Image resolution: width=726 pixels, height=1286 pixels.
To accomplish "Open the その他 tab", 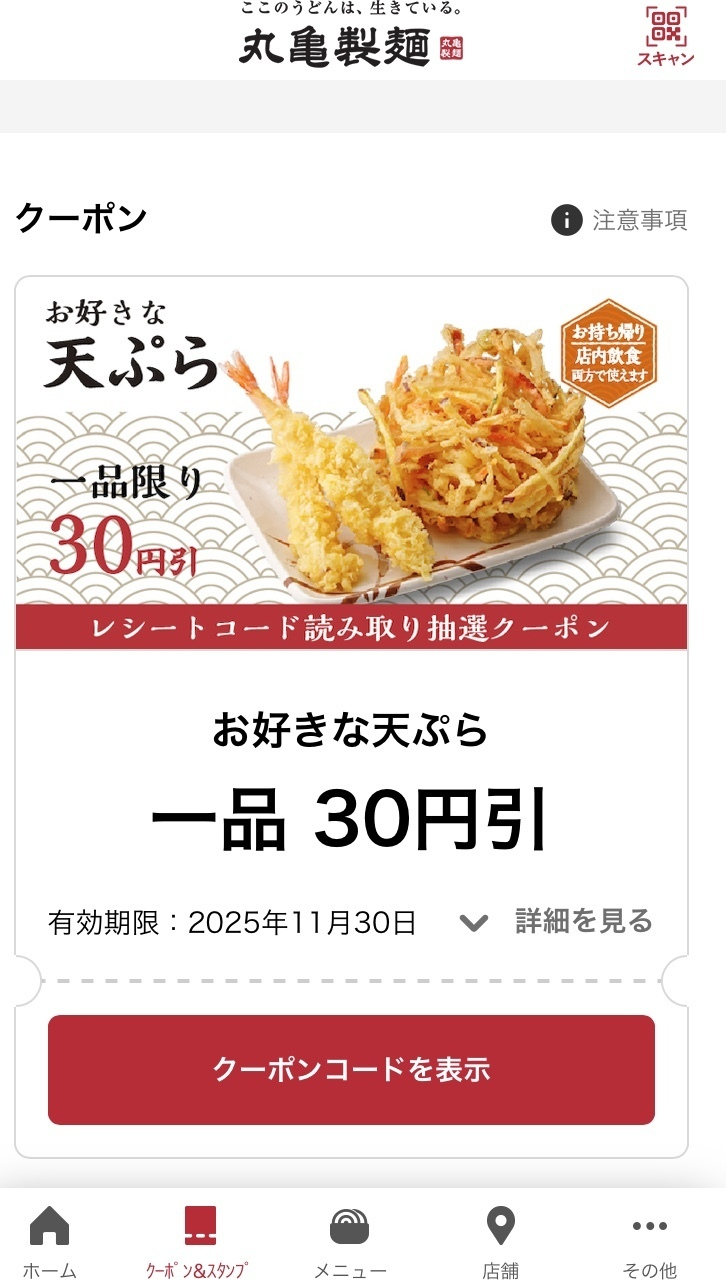I will click(649, 1240).
